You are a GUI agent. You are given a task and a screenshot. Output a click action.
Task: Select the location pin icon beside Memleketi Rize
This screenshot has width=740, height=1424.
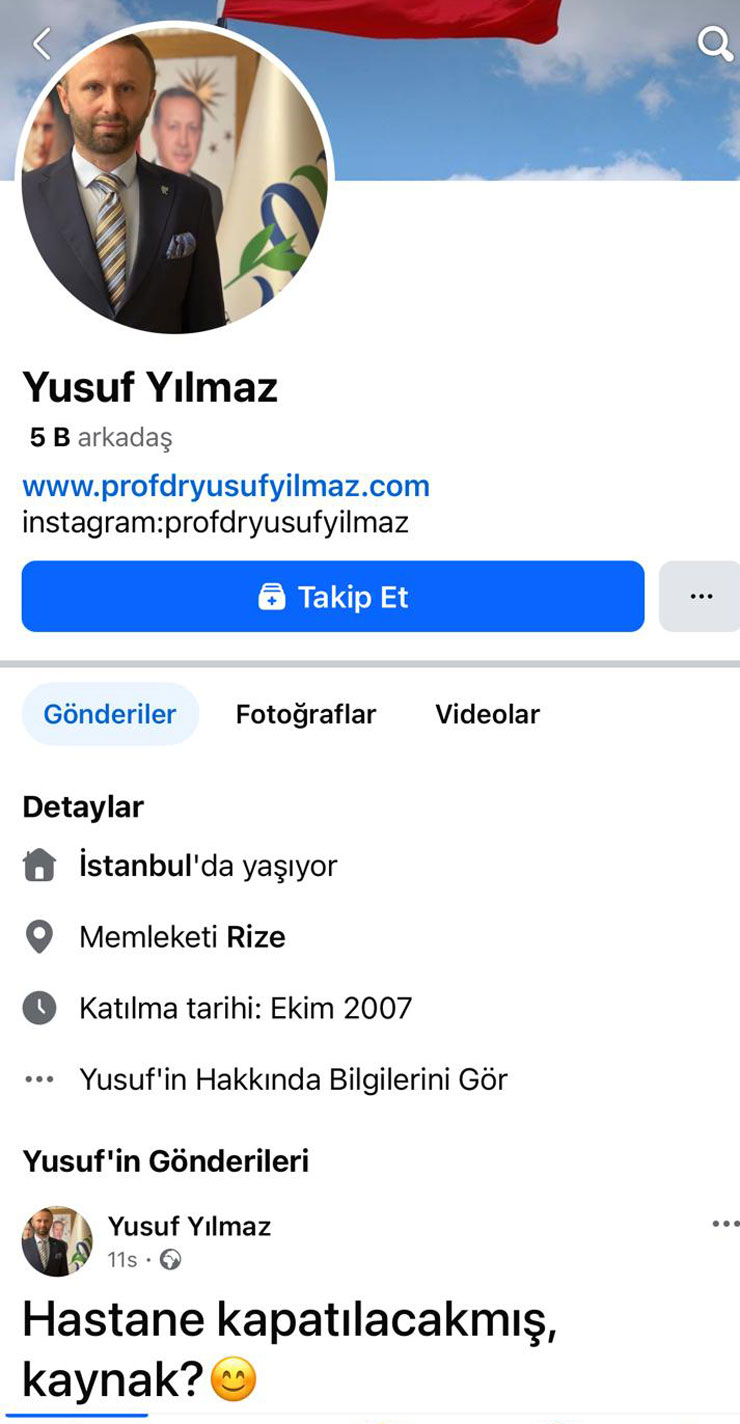tap(39, 936)
